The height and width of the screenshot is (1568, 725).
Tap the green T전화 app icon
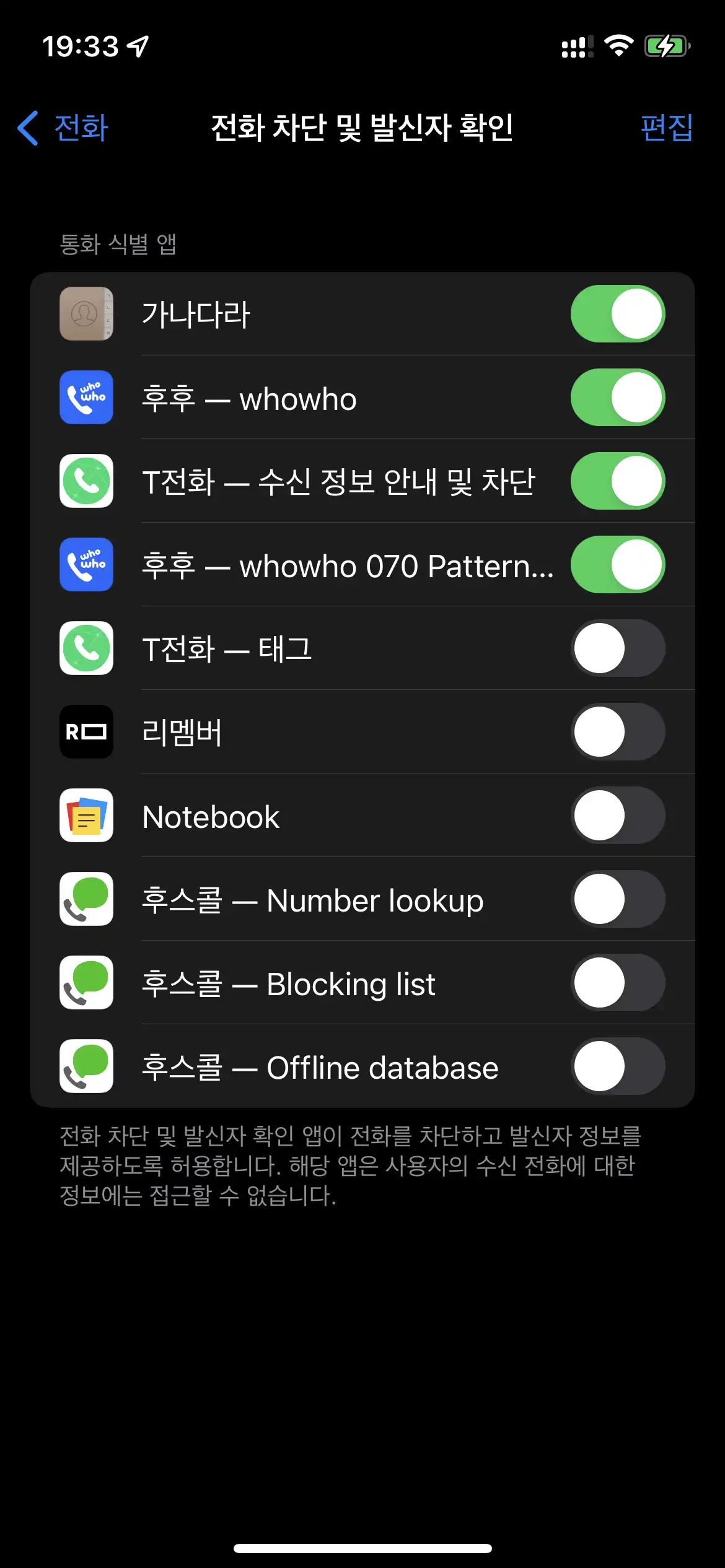86,481
